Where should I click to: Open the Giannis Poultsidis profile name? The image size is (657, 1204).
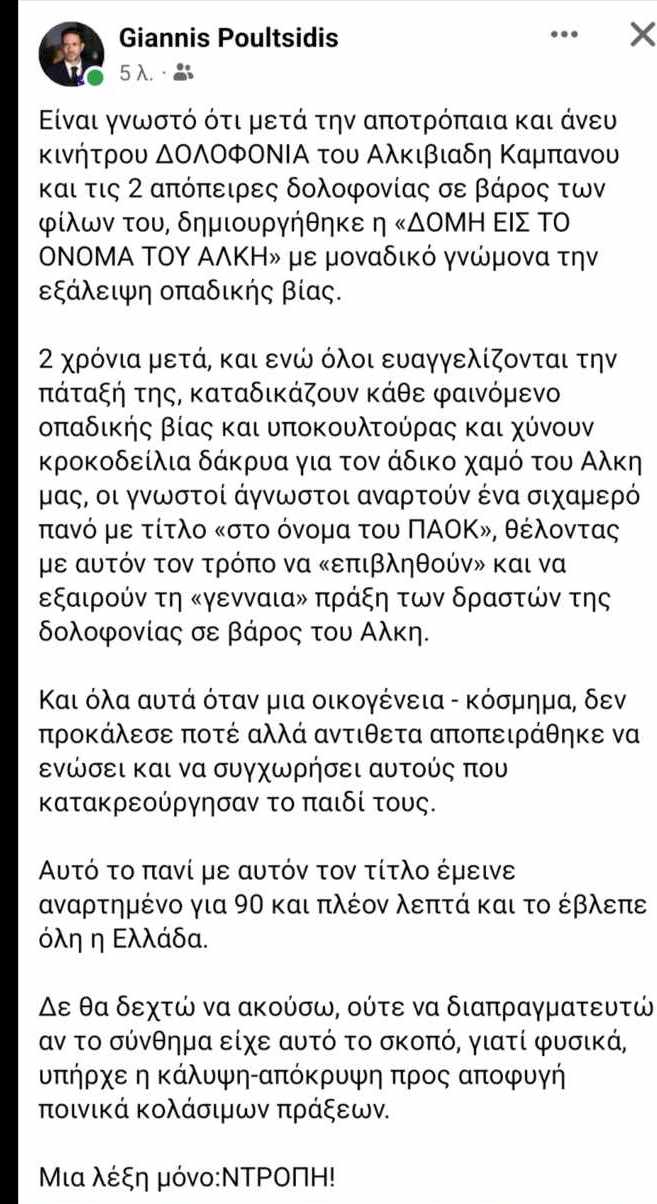(229, 39)
